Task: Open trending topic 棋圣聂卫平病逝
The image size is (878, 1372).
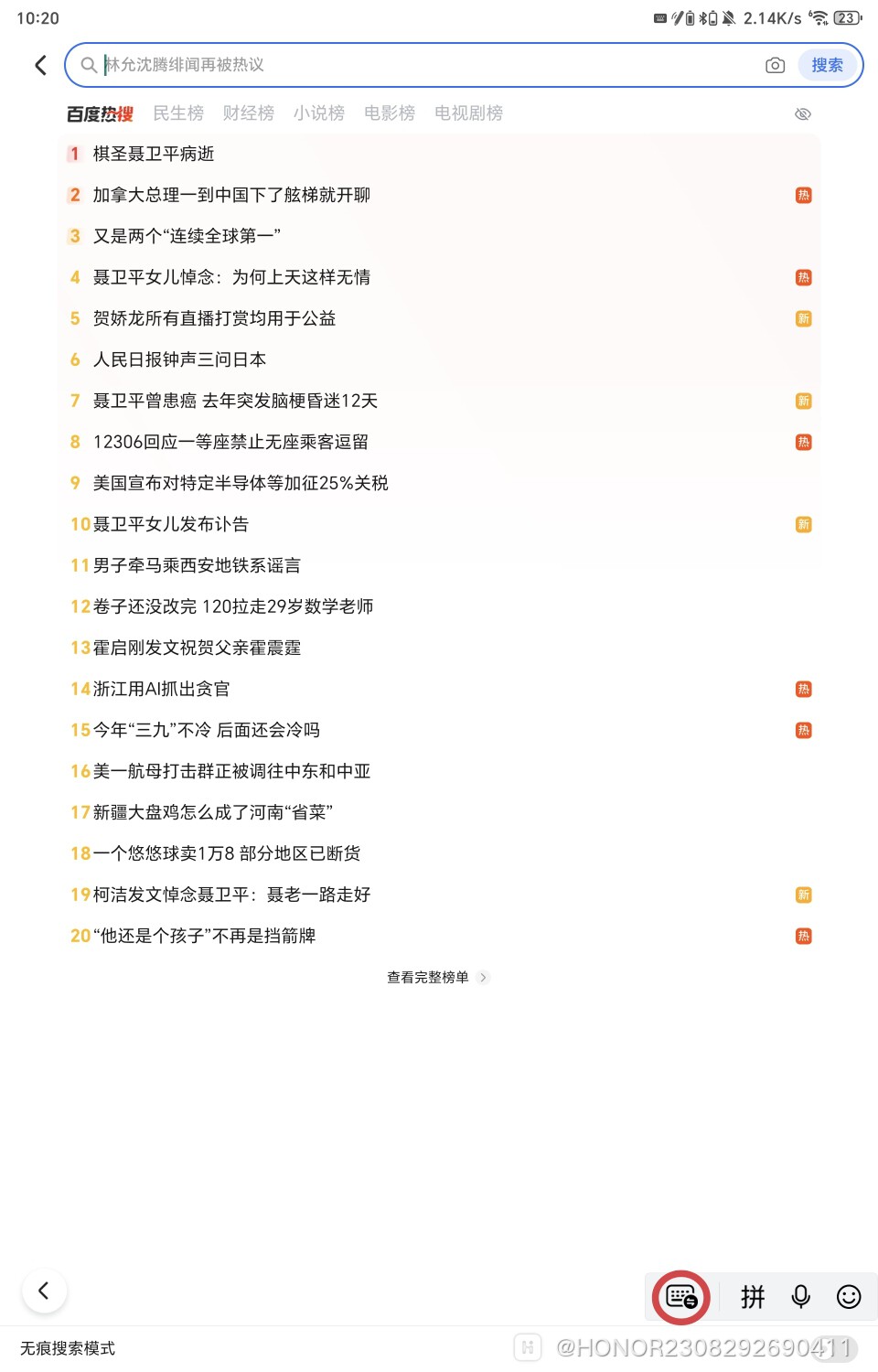Action: coord(154,154)
